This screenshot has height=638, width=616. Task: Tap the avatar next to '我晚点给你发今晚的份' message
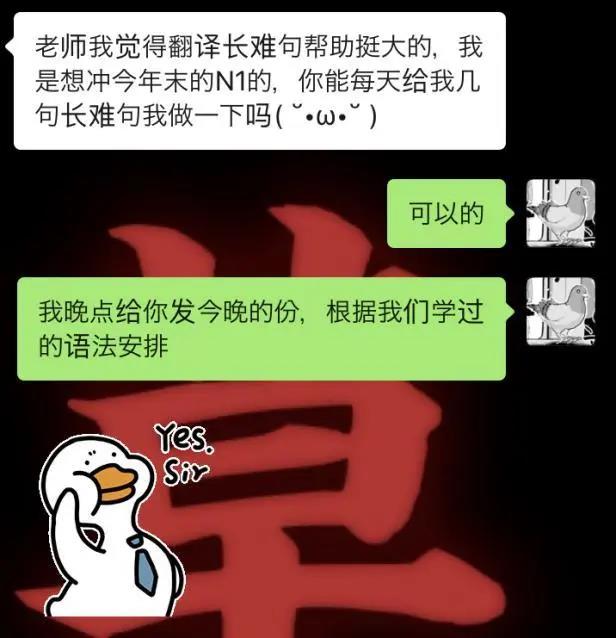(x=561, y=312)
